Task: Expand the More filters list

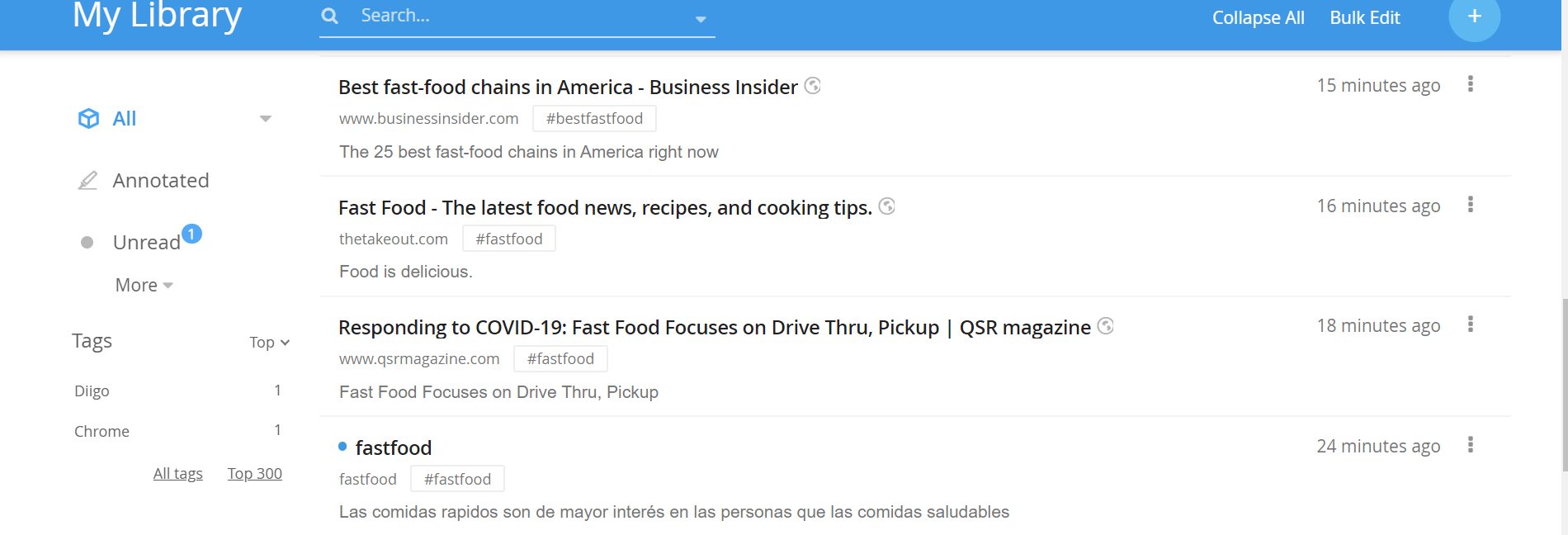Action: coord(144,285)
